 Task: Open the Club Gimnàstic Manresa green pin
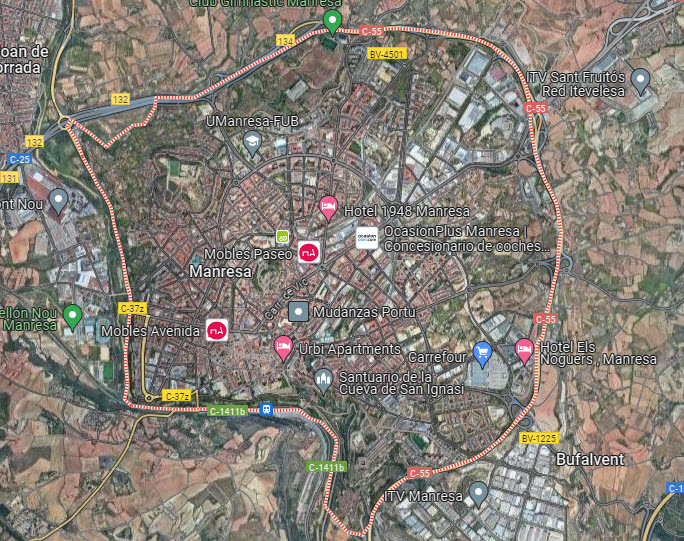point(333,19)
